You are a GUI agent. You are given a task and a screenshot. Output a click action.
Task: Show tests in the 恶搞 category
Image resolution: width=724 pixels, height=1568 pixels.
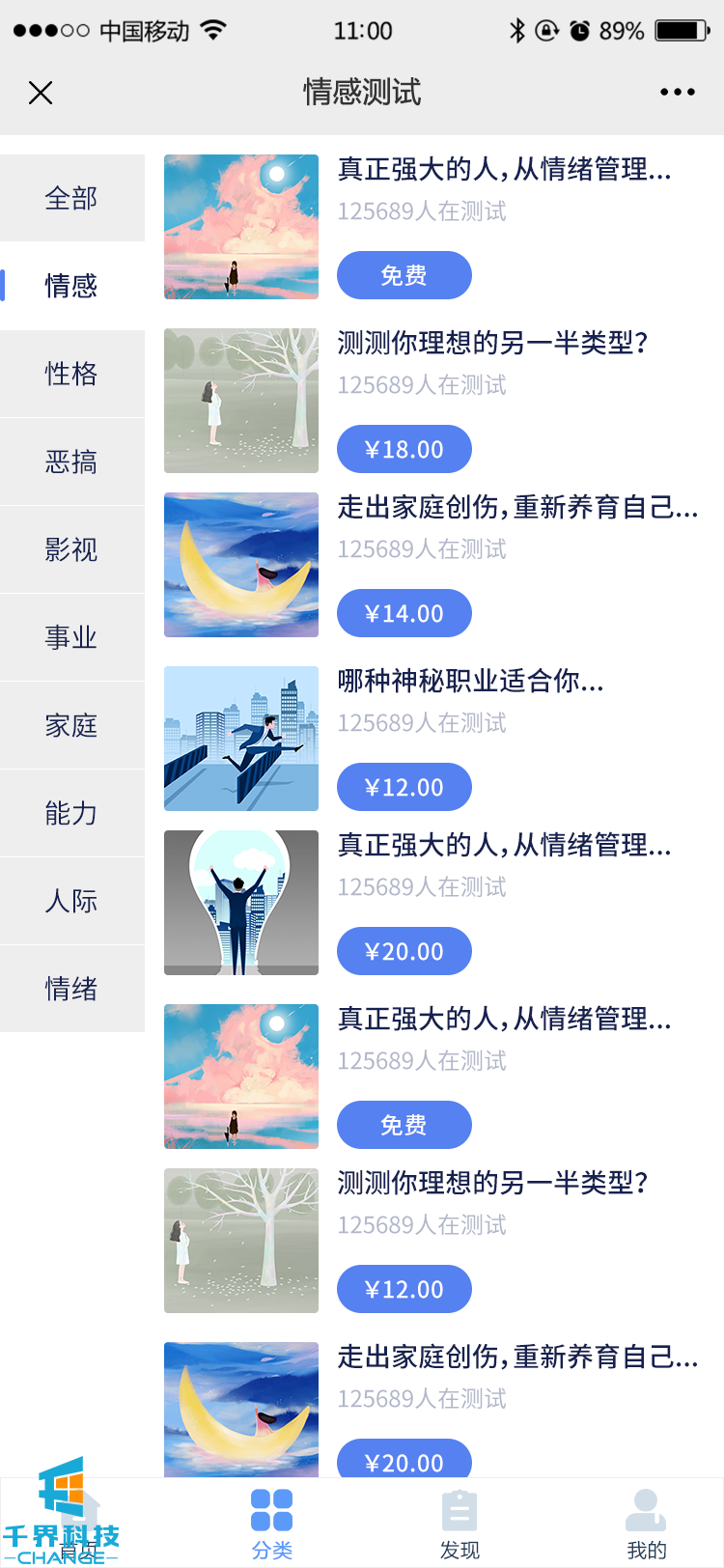click(x=71, y=462)
